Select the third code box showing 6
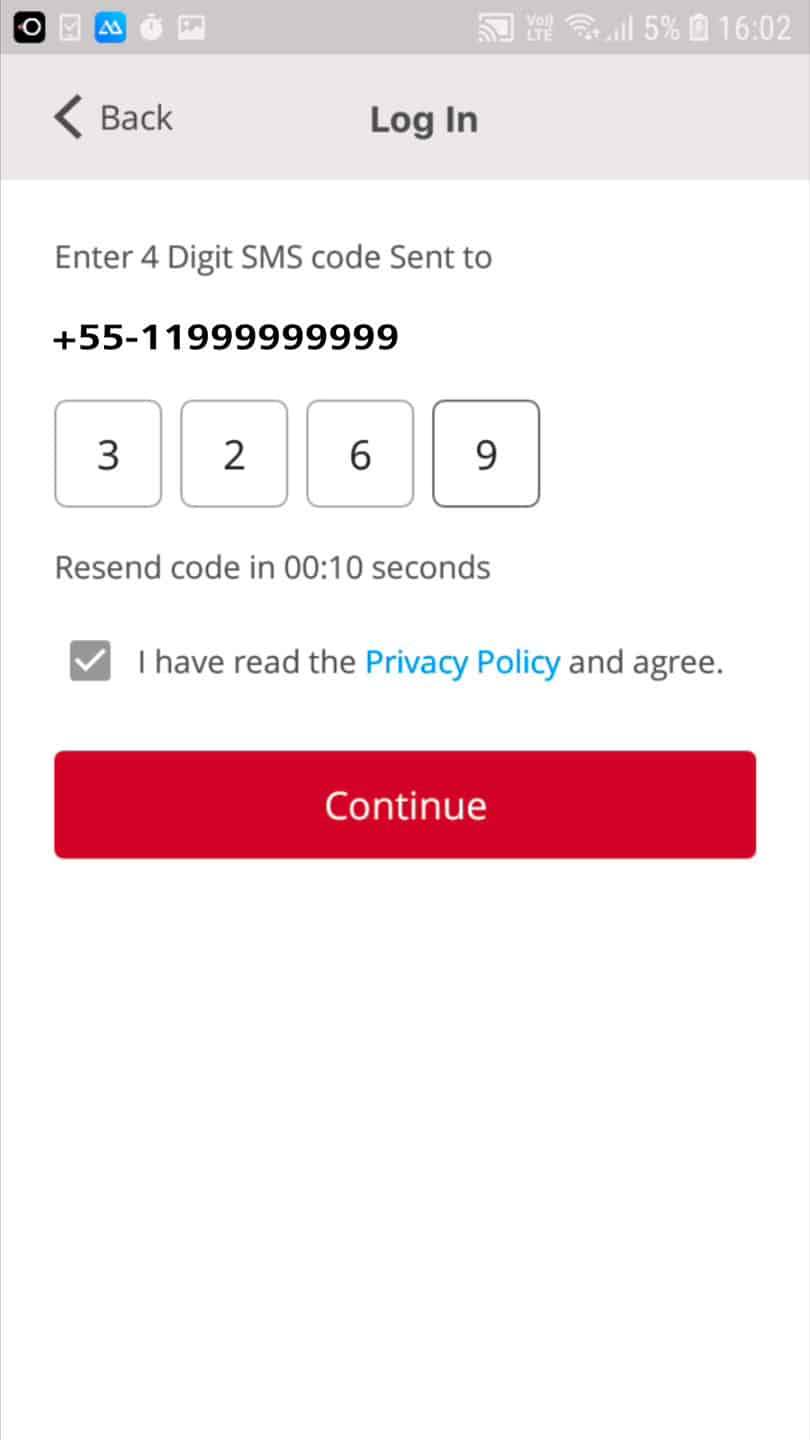This screenshot has height=1440, width=810. 360,454
